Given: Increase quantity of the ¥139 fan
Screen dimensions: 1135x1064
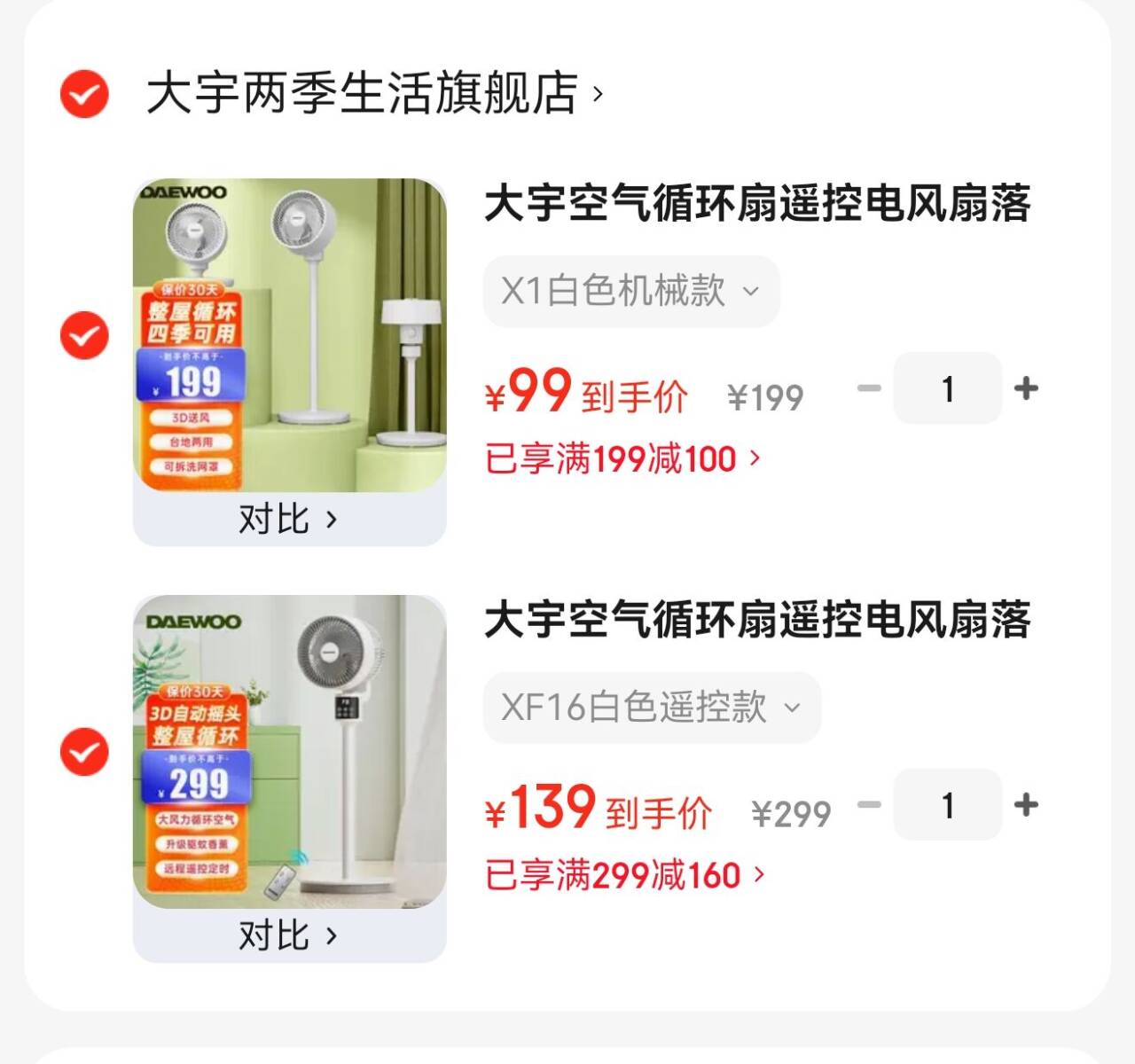Looking at the screenshot, I should [x=1026, y=805].
